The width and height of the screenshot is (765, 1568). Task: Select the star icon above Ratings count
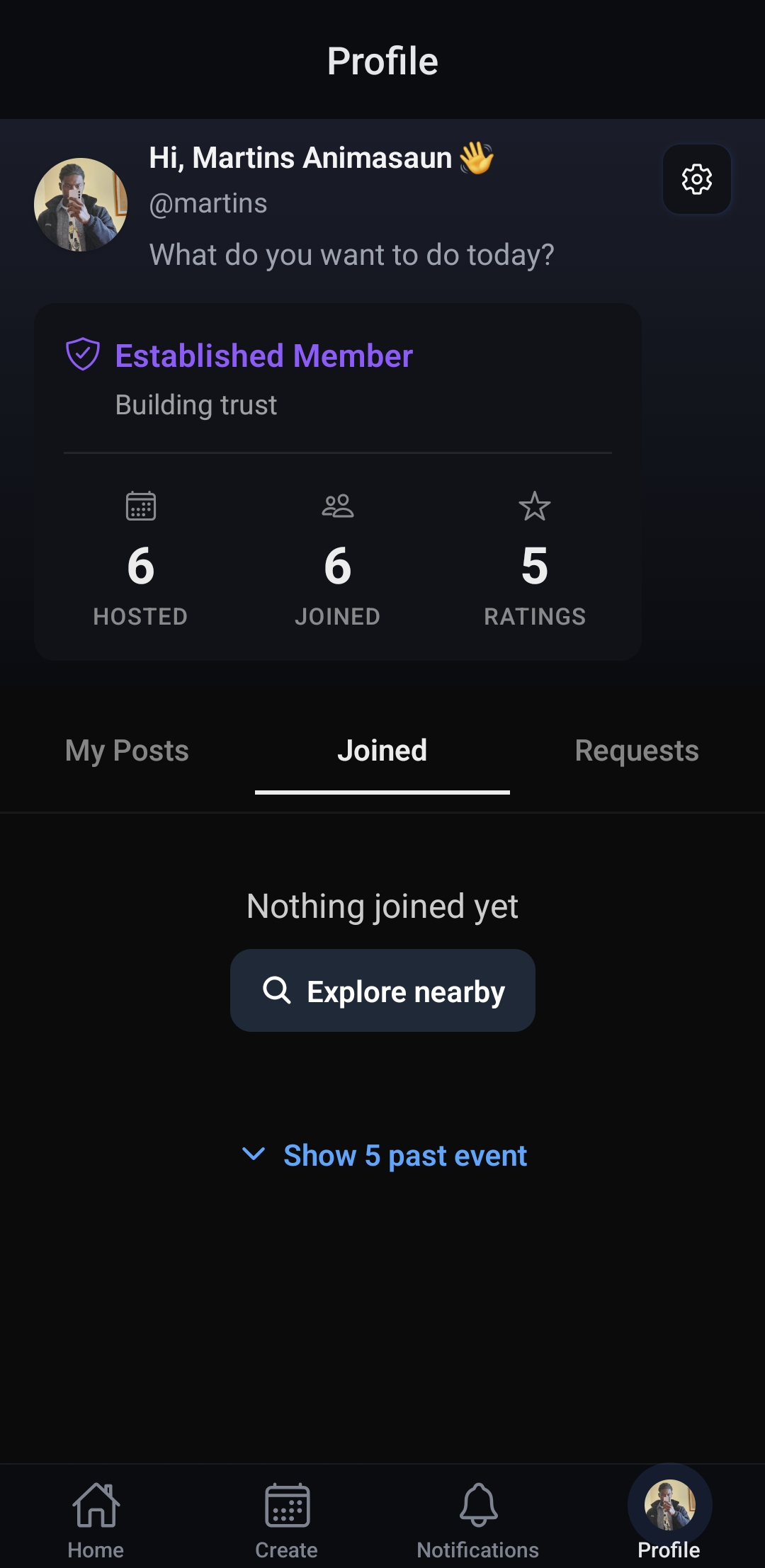click(x=535, y=506)
